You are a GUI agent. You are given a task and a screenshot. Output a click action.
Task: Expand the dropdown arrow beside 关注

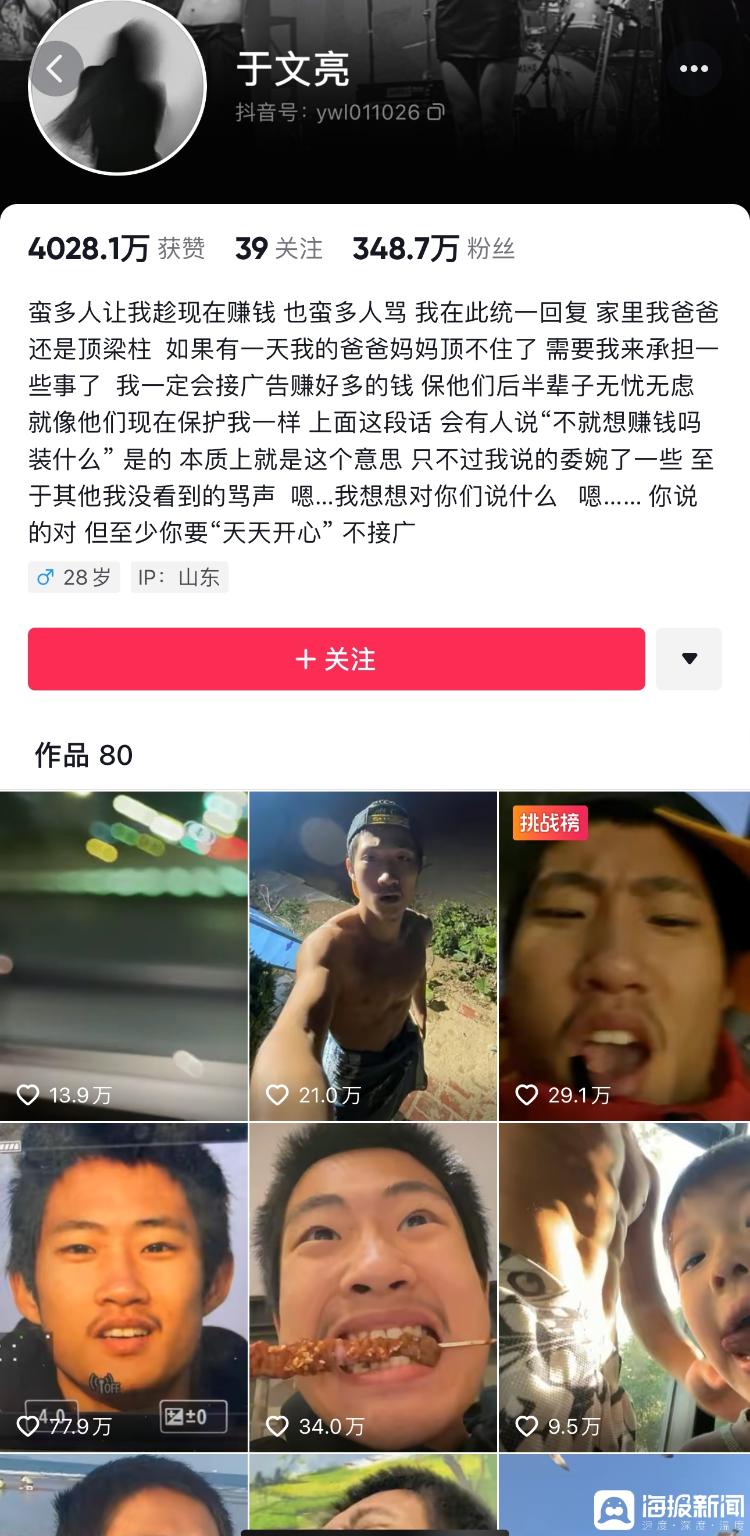pos(688,659)
